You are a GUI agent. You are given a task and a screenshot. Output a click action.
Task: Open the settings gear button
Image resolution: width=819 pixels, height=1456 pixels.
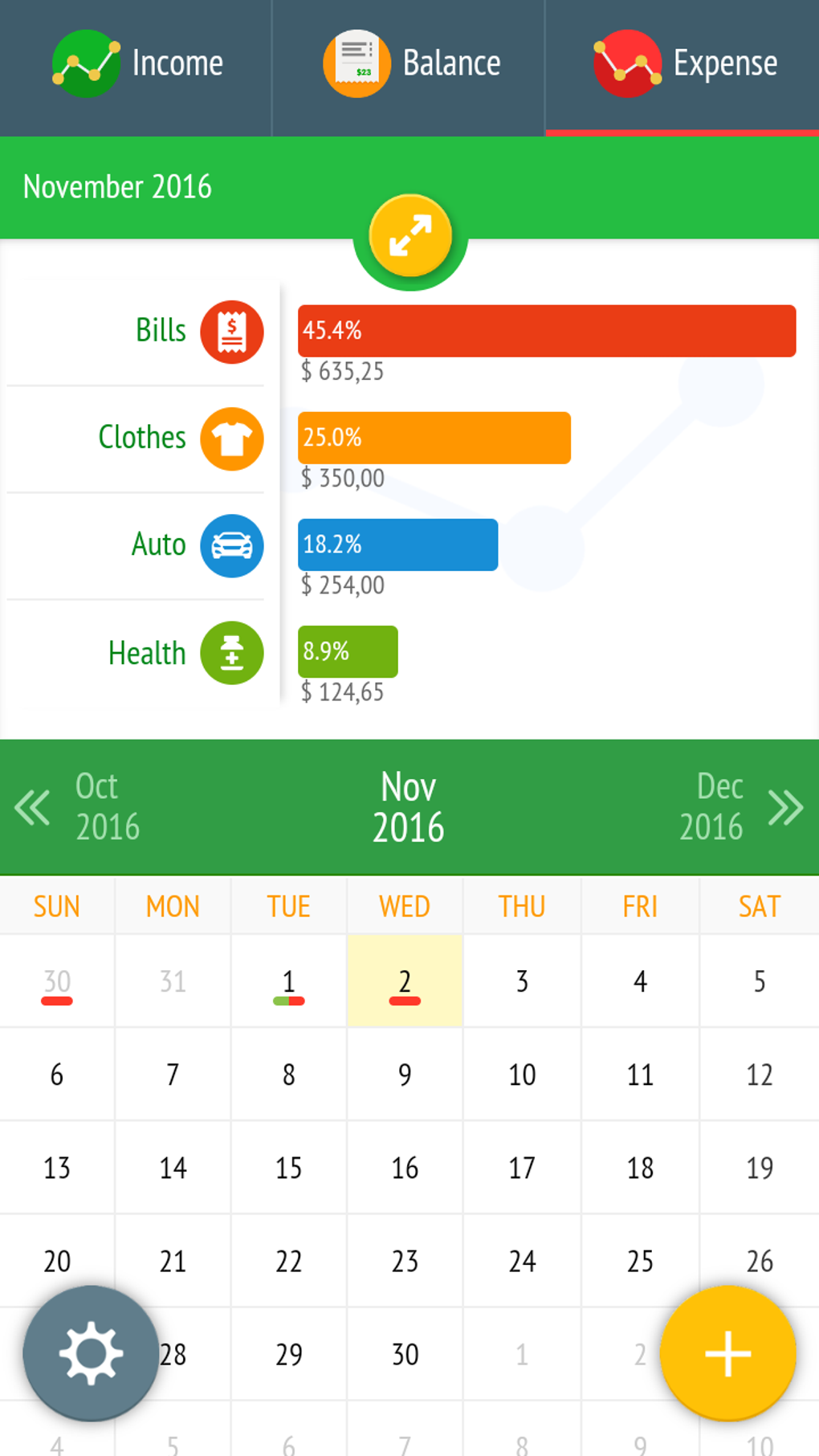click(91, 1353)
